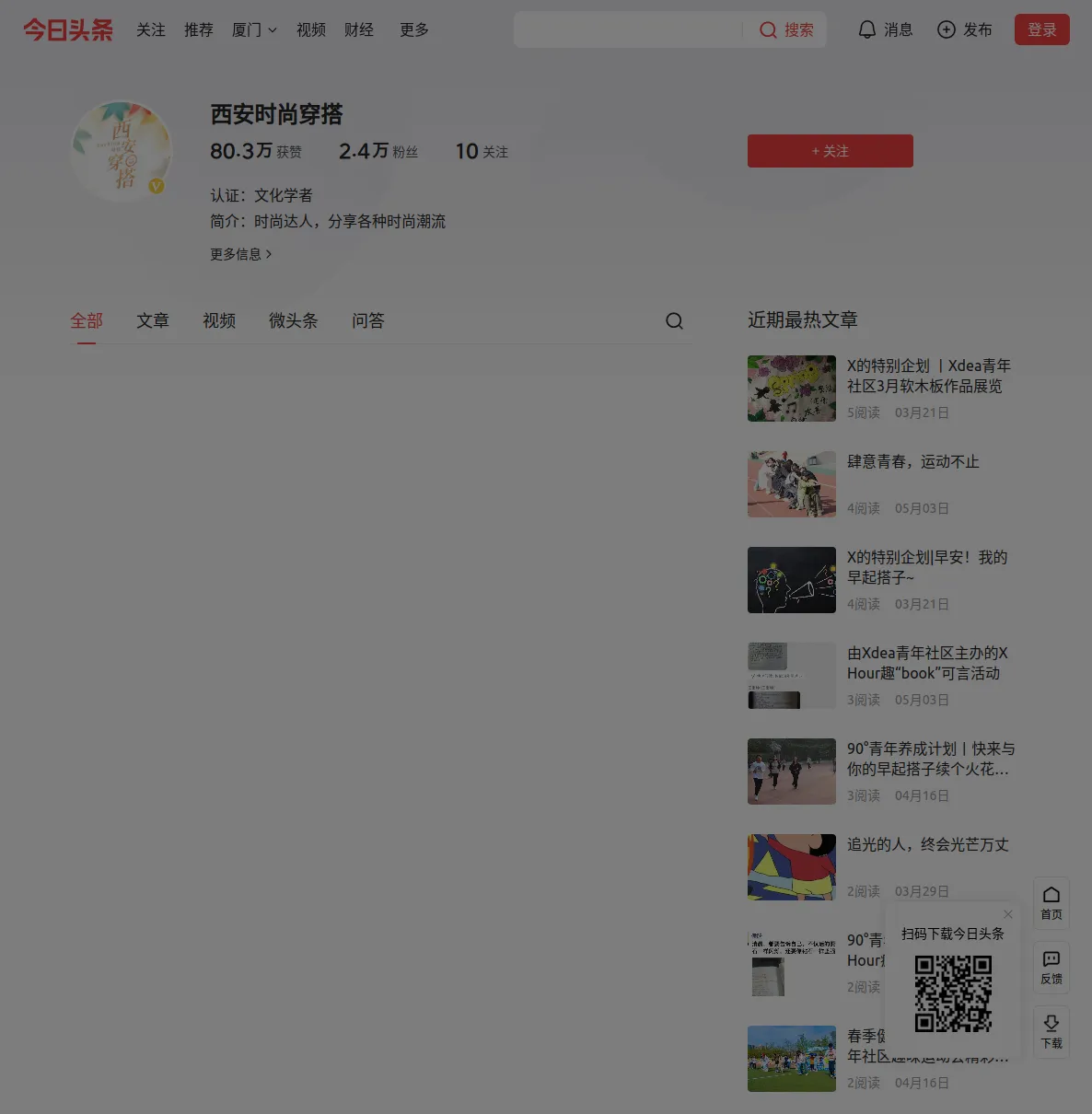Expand 更多信息 profile details
The width and height of the screenshot is (1092, 1114).
[240, 254]
